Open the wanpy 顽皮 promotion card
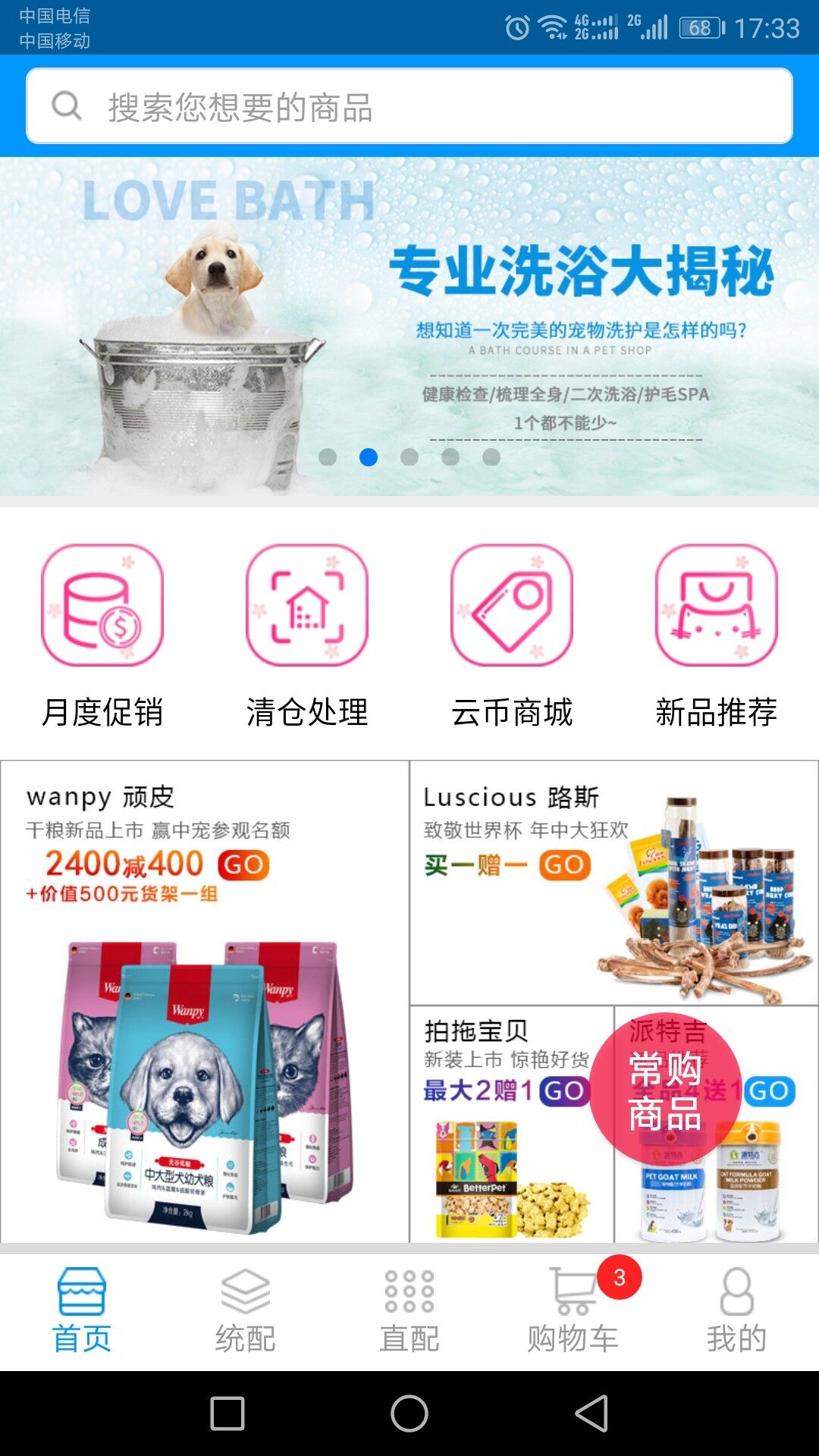 point(205,1001)
